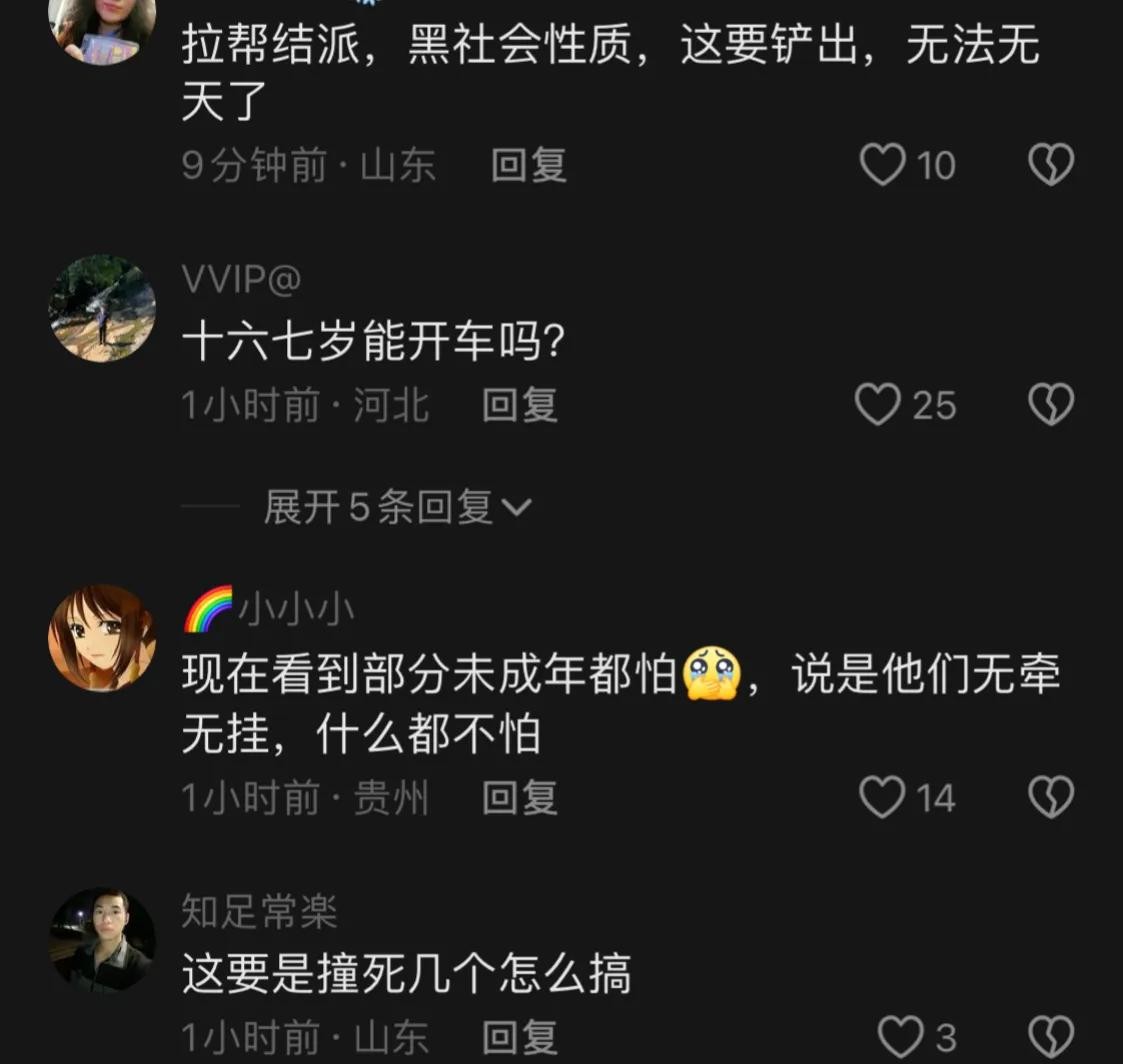This screenshot has width=1123, height=1064.
Task: Open 知足常楽's profile avatar
Action: [102, 941]
